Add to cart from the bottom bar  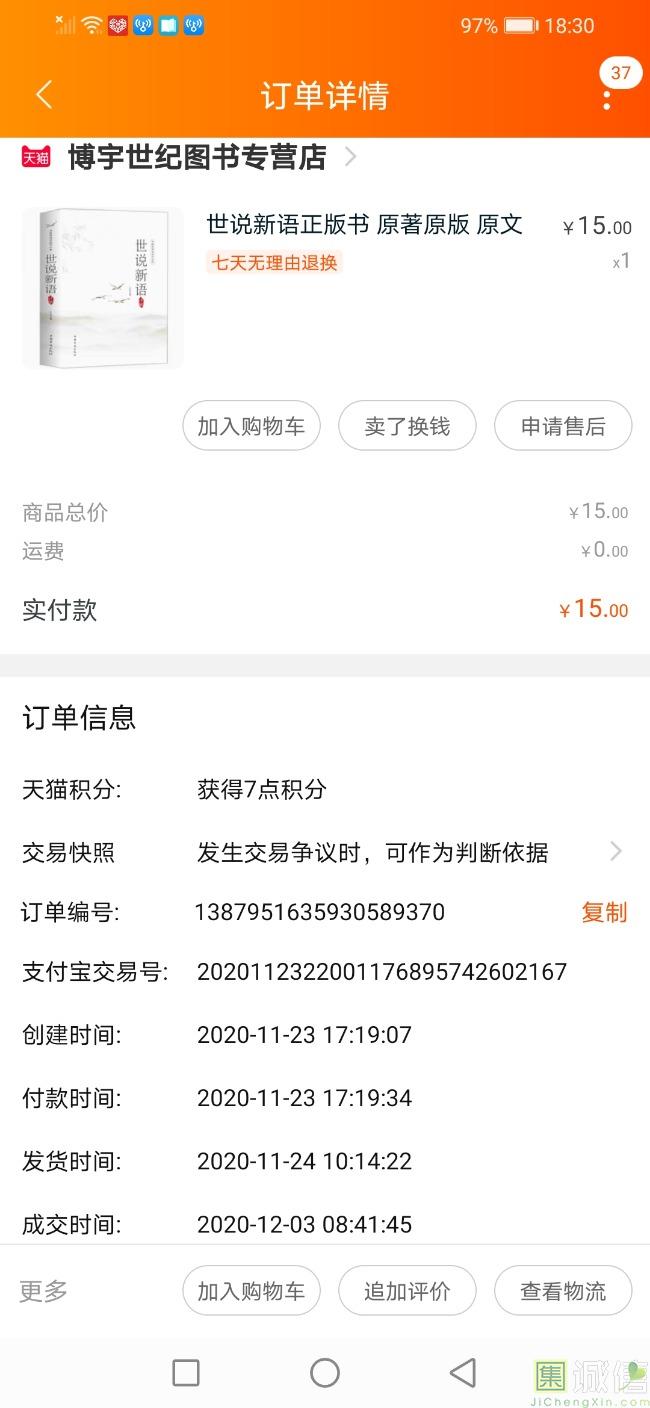click(x=251, y=1291)
